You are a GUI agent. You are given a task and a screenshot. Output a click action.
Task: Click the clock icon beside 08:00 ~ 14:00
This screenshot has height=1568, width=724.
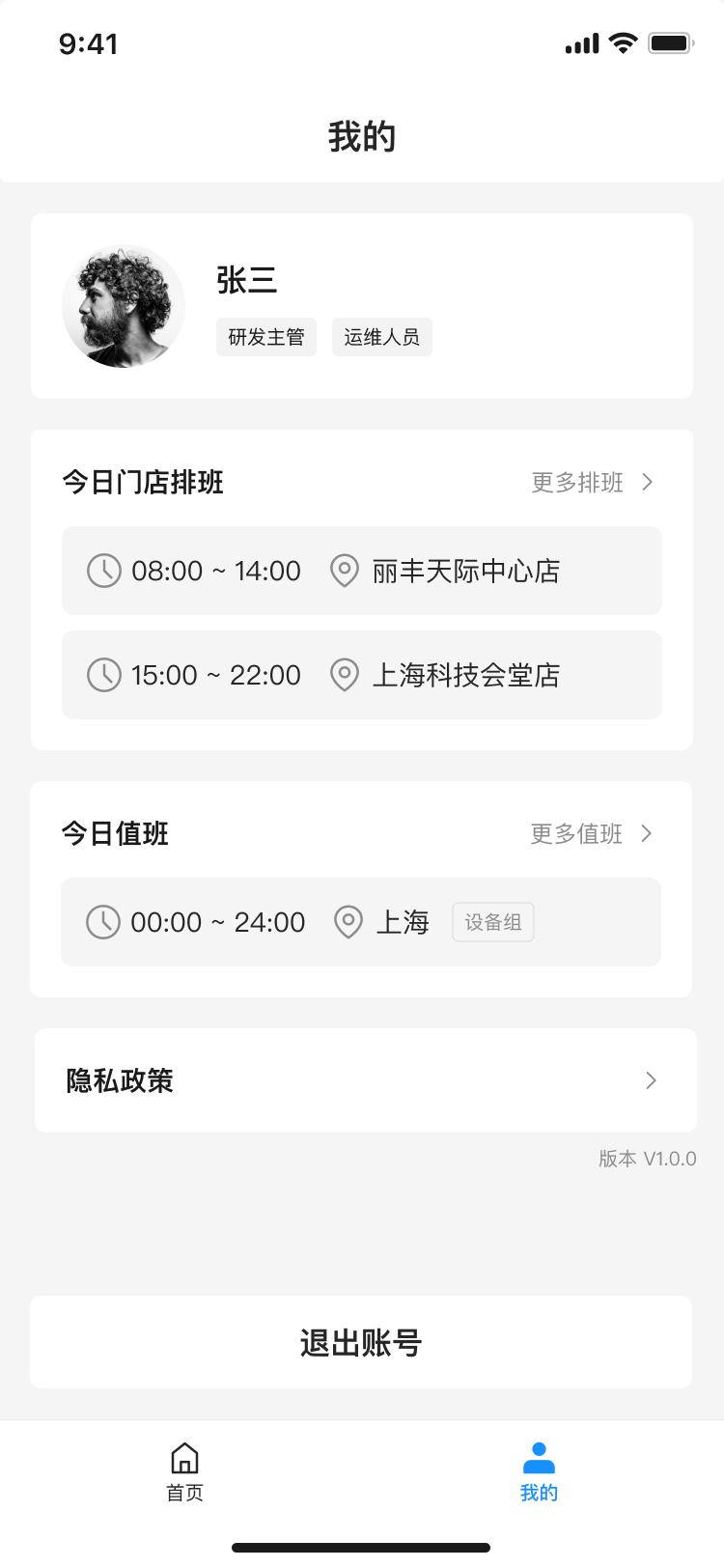point(104,571)
